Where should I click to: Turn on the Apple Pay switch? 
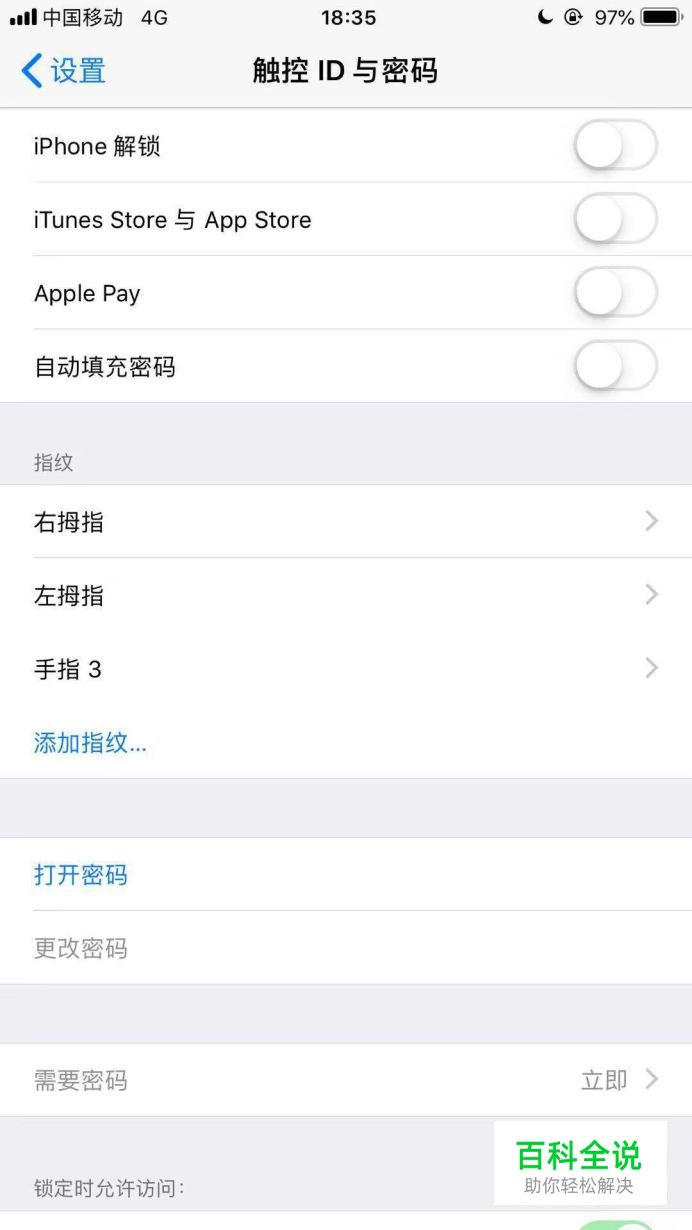click(615, 293)
